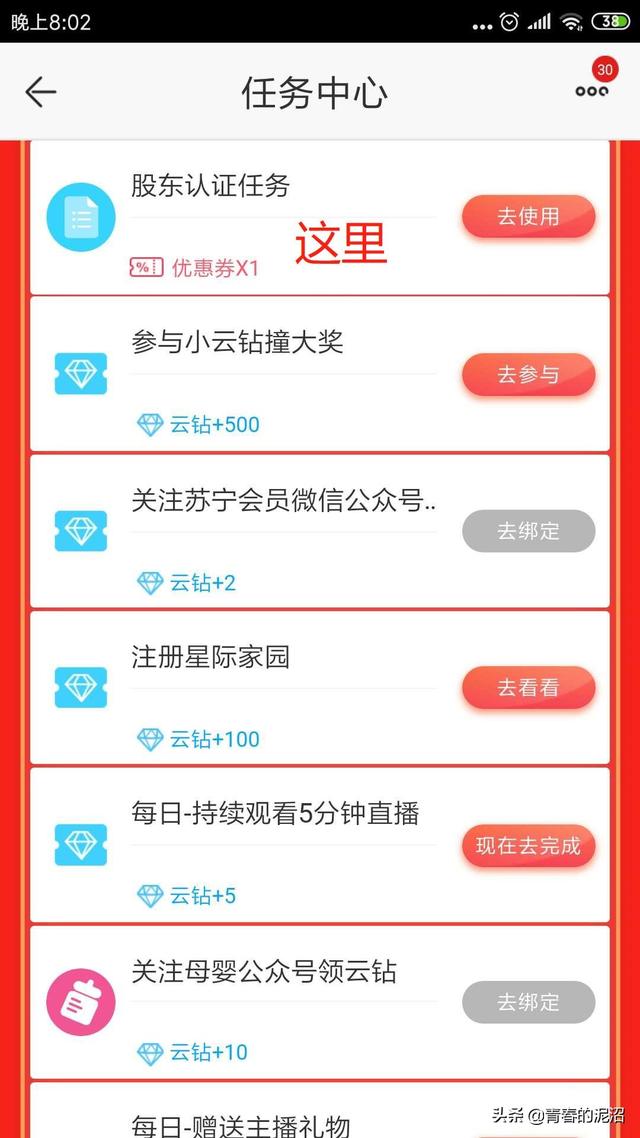640x1138 pixels.
Task: Tap 去参与 for 参与小云钻撞大奖
Action: coord(528,375)
